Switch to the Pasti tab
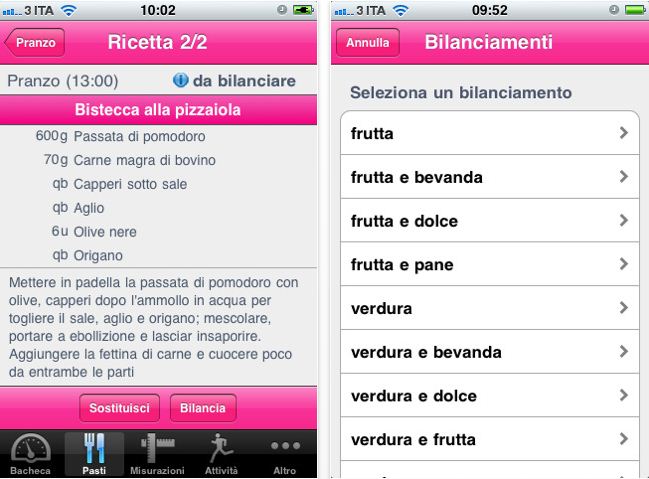Screen dimensions: 649x479 (94, 455)
